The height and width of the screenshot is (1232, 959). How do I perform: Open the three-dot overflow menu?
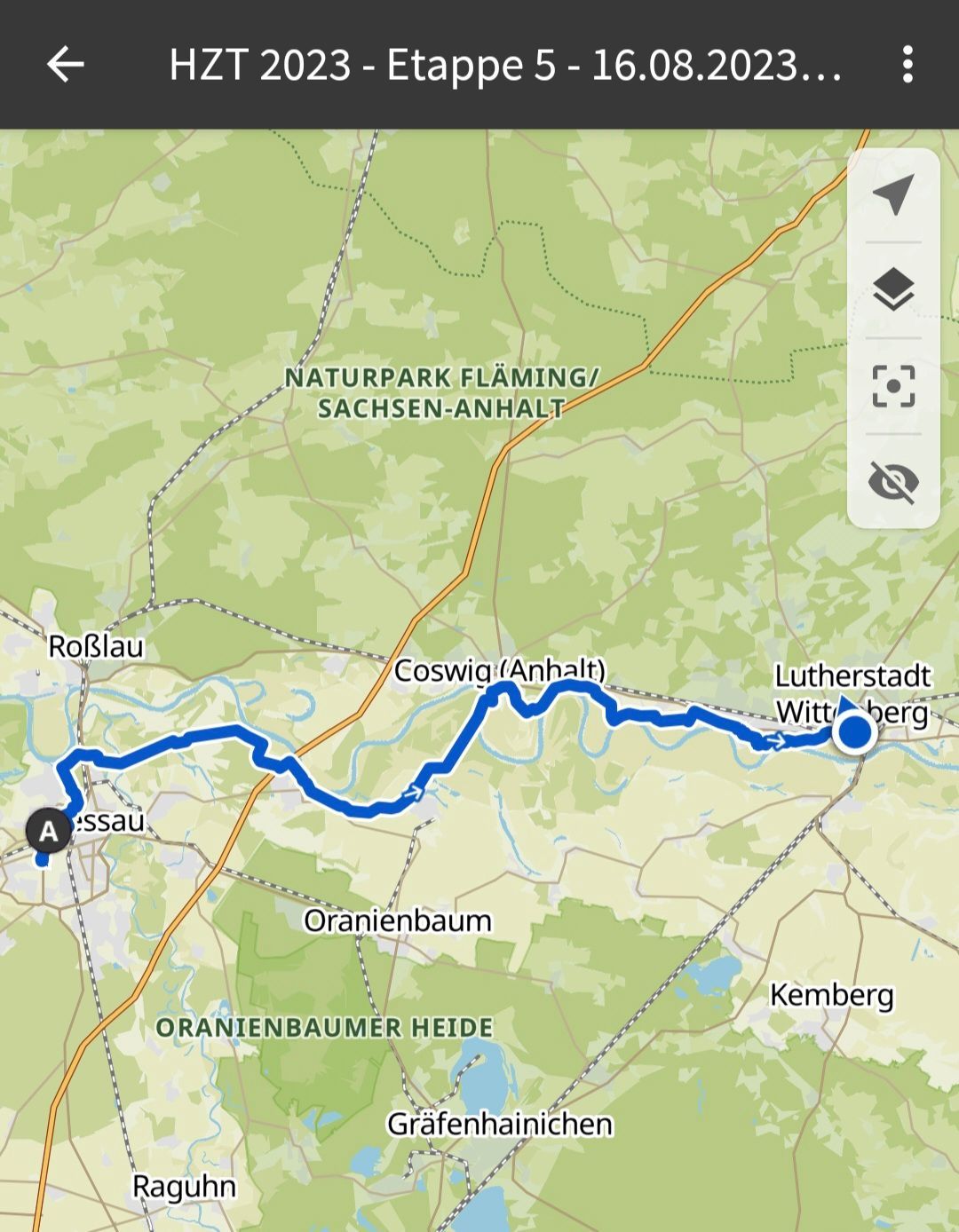pyautogui.click(x=907, y=65)
